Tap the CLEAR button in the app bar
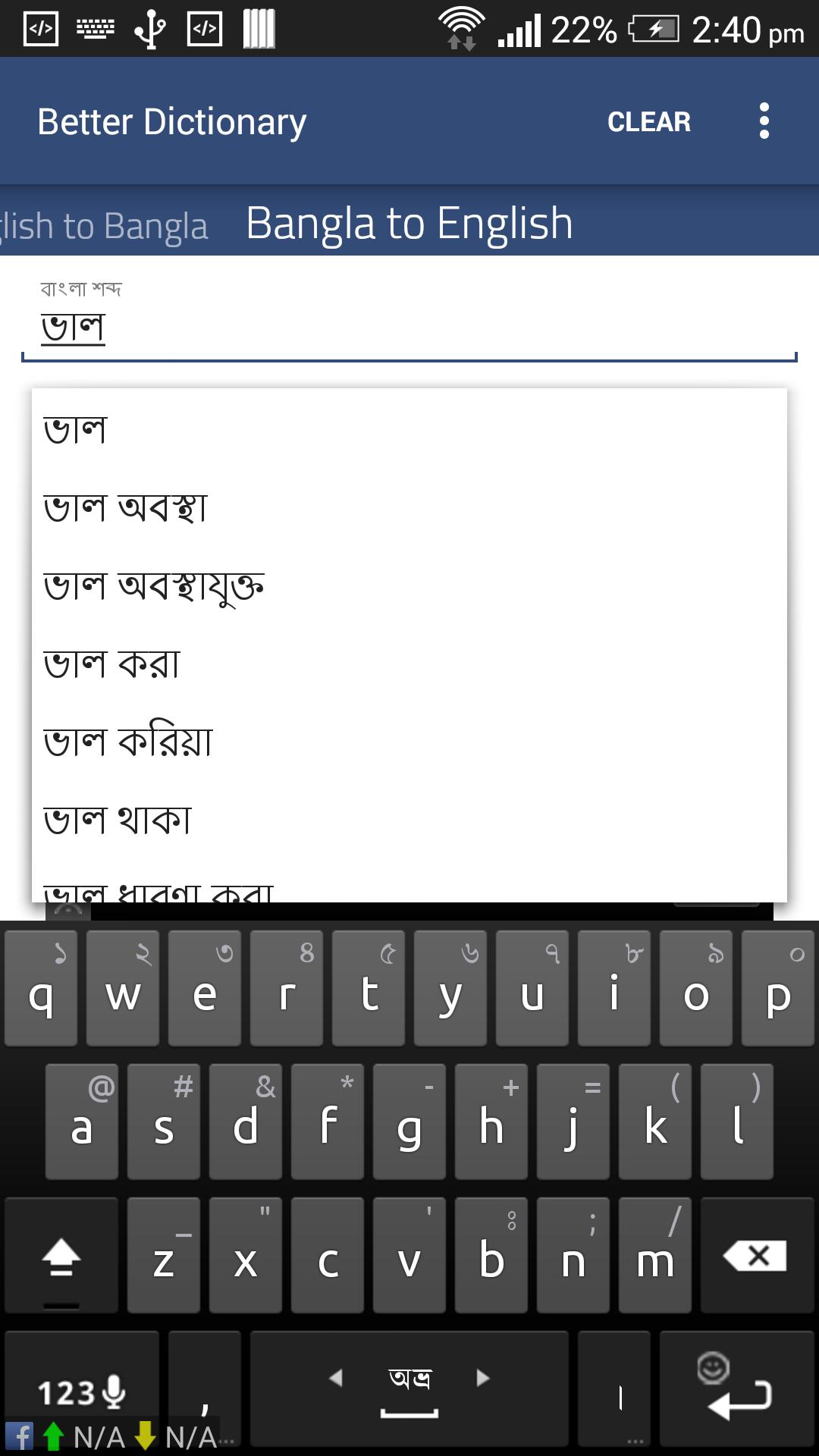819x1456 pixels. pyautogui.click(x=648, y=121)
